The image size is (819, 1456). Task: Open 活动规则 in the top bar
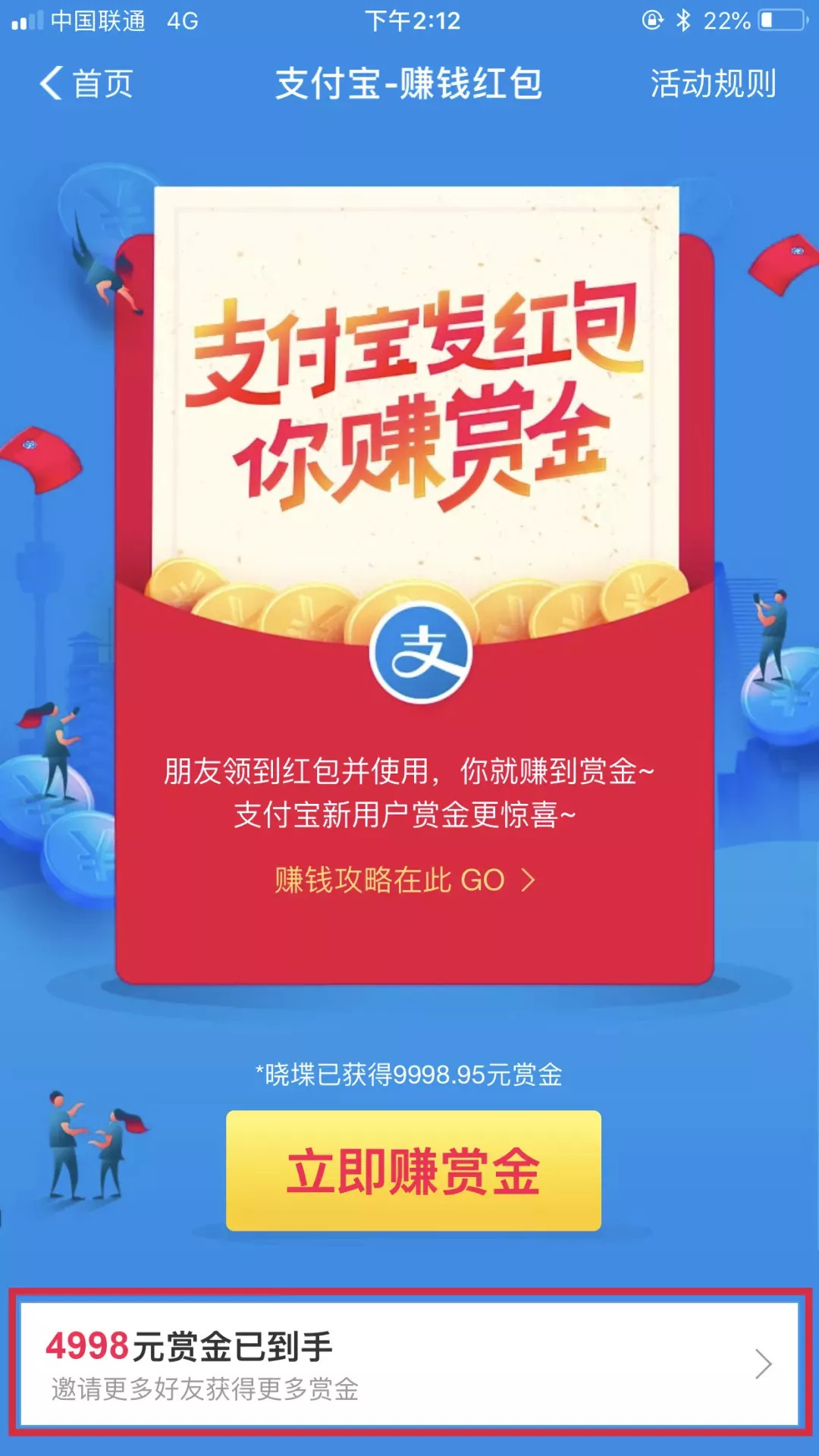[713, 83]
